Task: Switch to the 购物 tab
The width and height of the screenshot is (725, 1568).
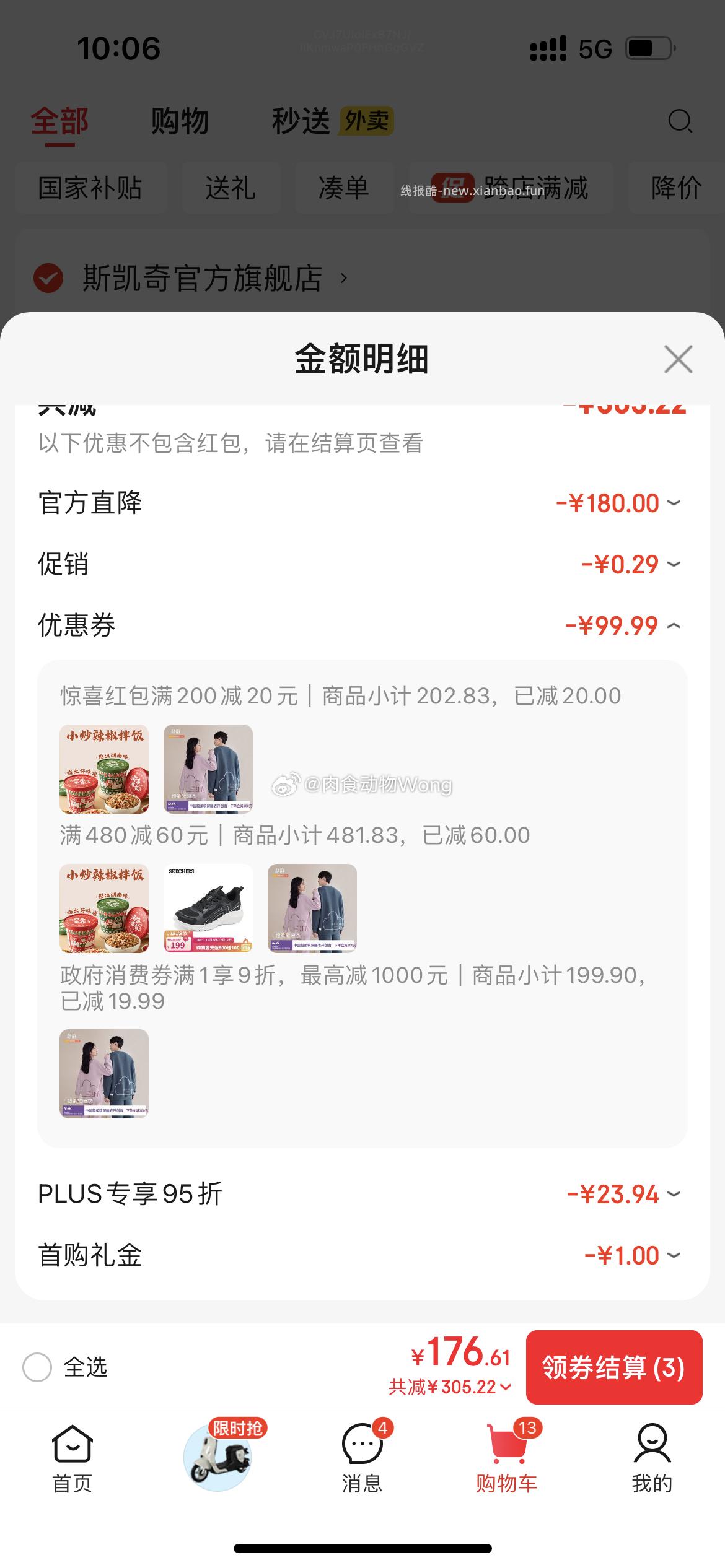Action: (180, 121)
